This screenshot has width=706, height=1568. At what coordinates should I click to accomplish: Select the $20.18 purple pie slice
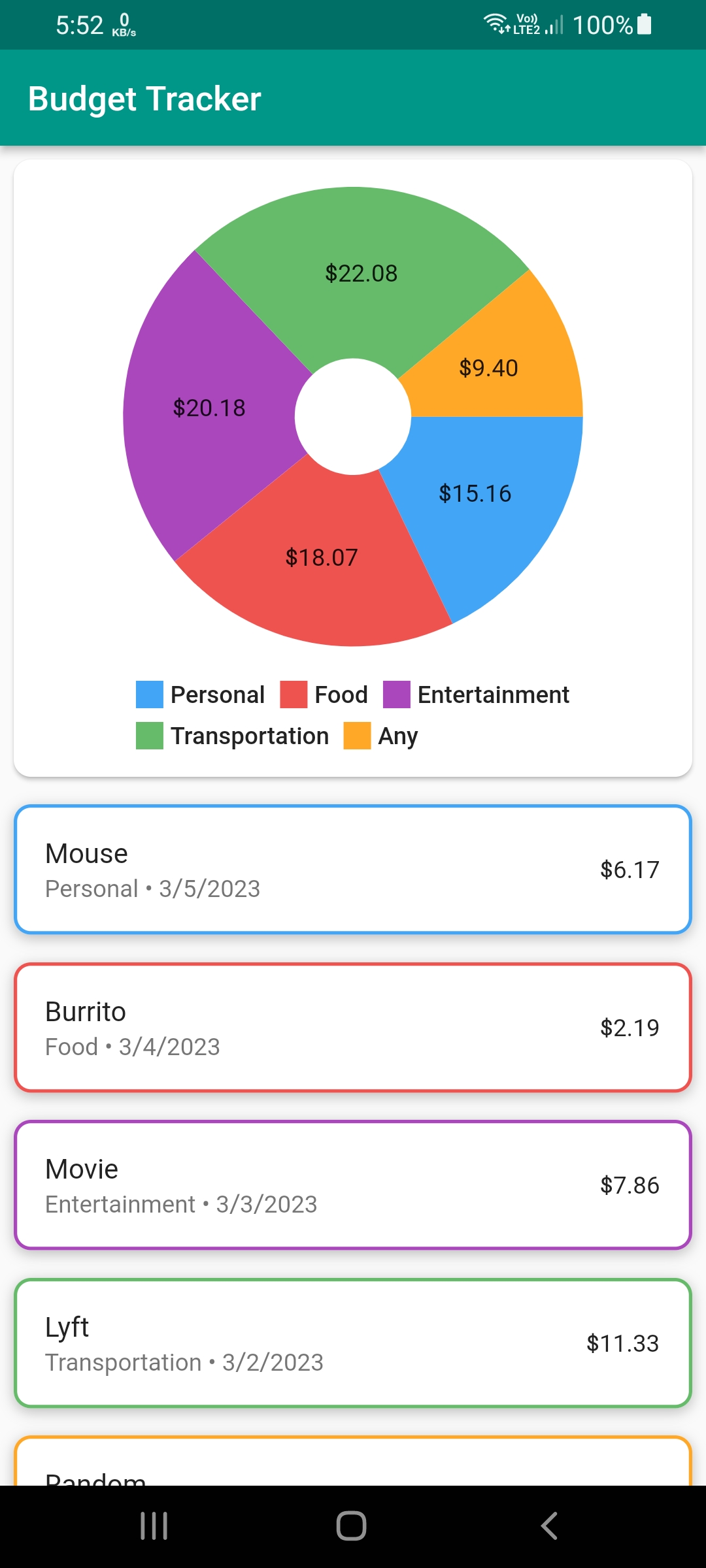pyautogui.click(x=209, y=408)
